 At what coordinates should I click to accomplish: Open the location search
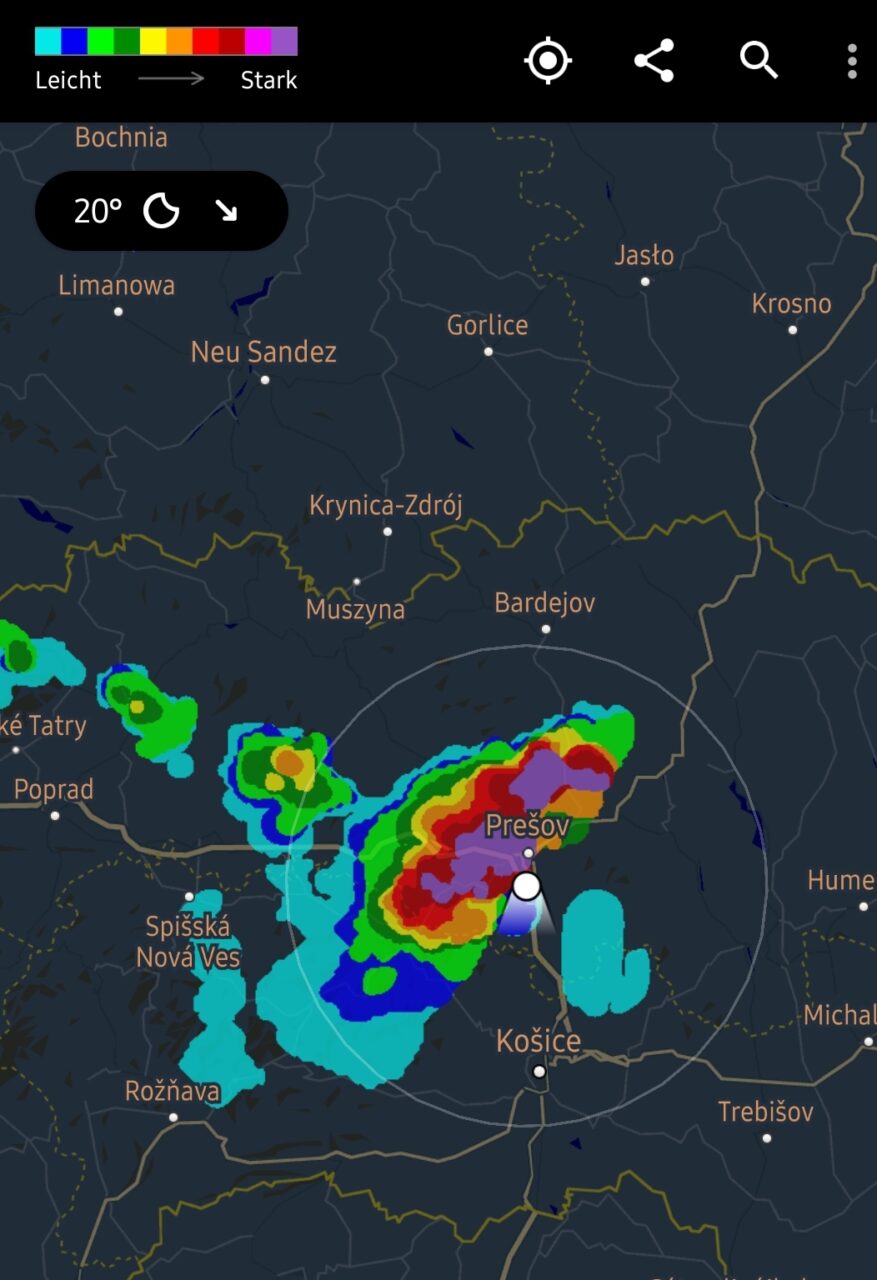click(x=759, y=61)
